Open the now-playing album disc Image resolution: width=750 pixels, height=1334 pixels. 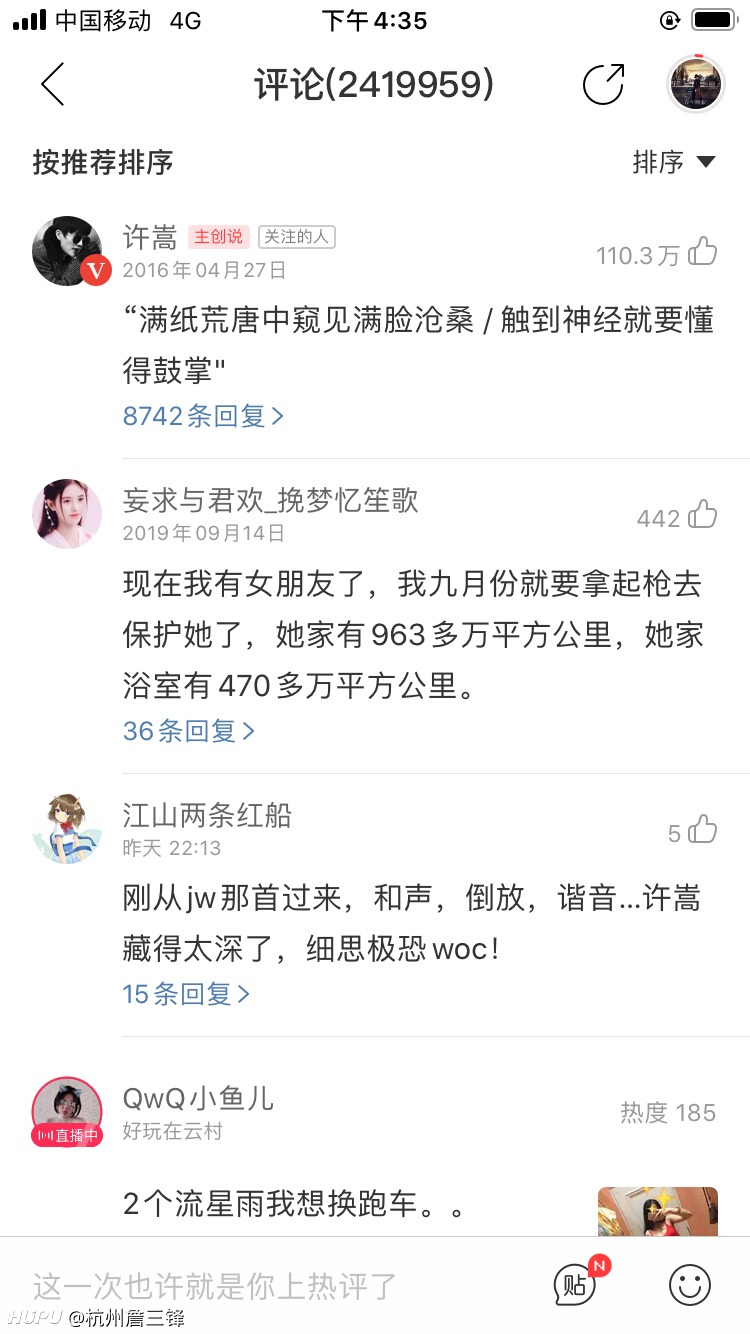tap(695, 84)
